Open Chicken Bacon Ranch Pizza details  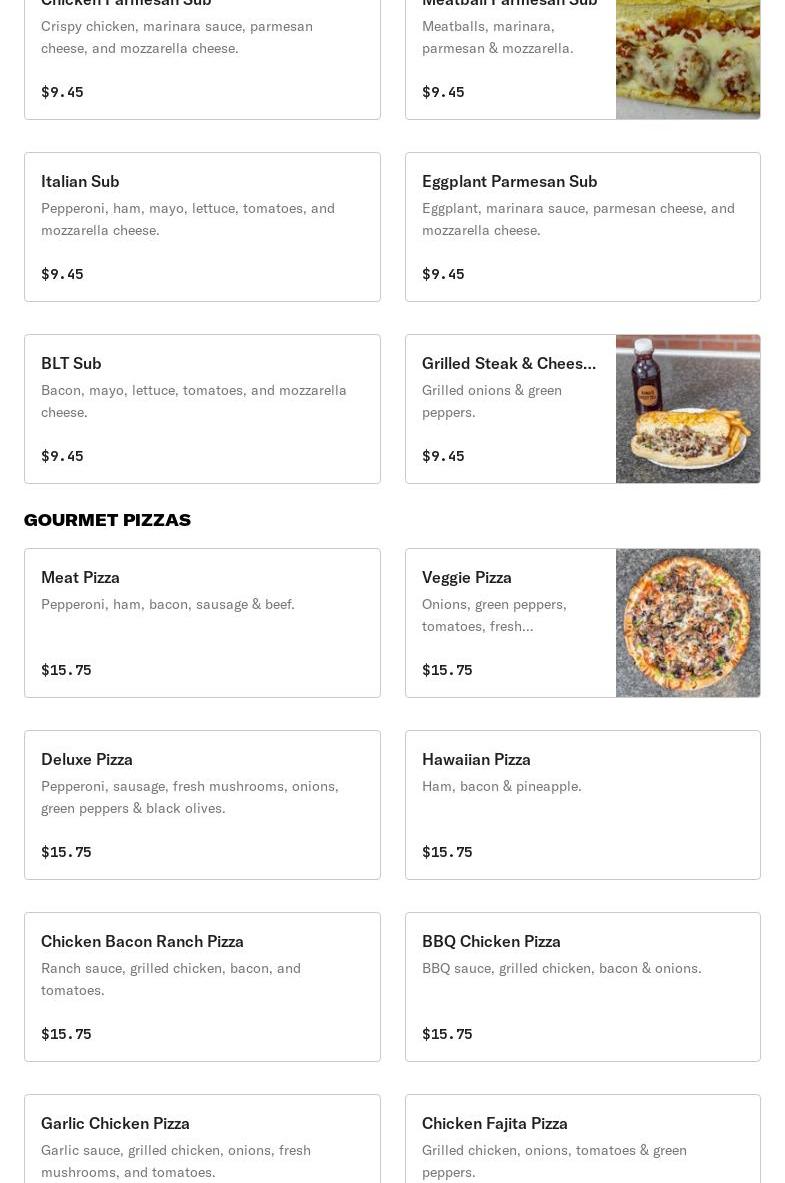pos(202,987)
